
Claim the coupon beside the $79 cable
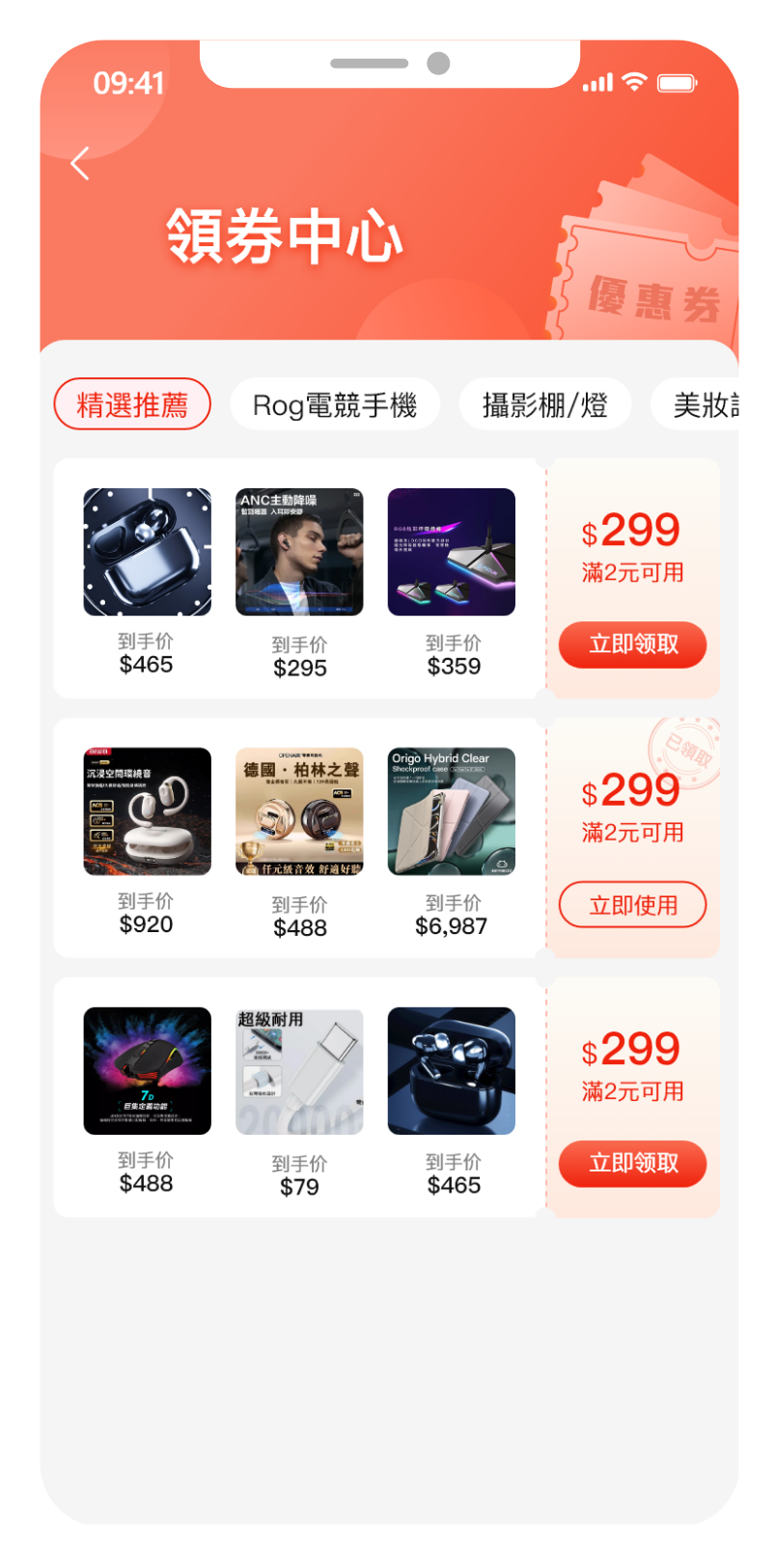click(x=632, y=1164)
